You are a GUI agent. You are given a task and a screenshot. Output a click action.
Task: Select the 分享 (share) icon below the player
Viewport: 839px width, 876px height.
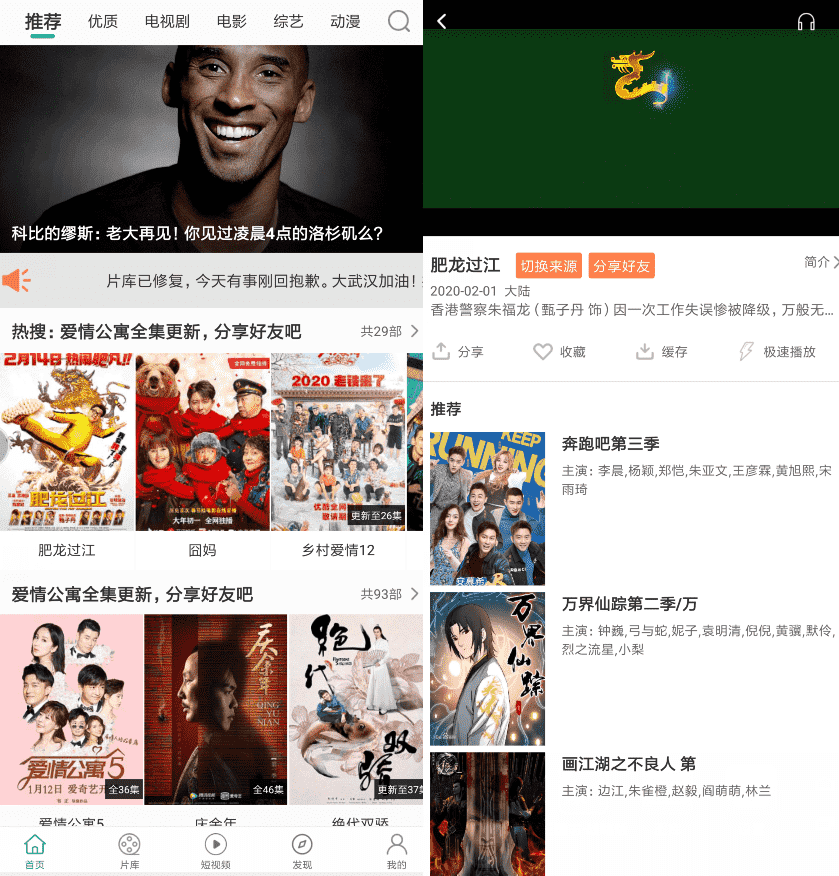click(450, 351)
